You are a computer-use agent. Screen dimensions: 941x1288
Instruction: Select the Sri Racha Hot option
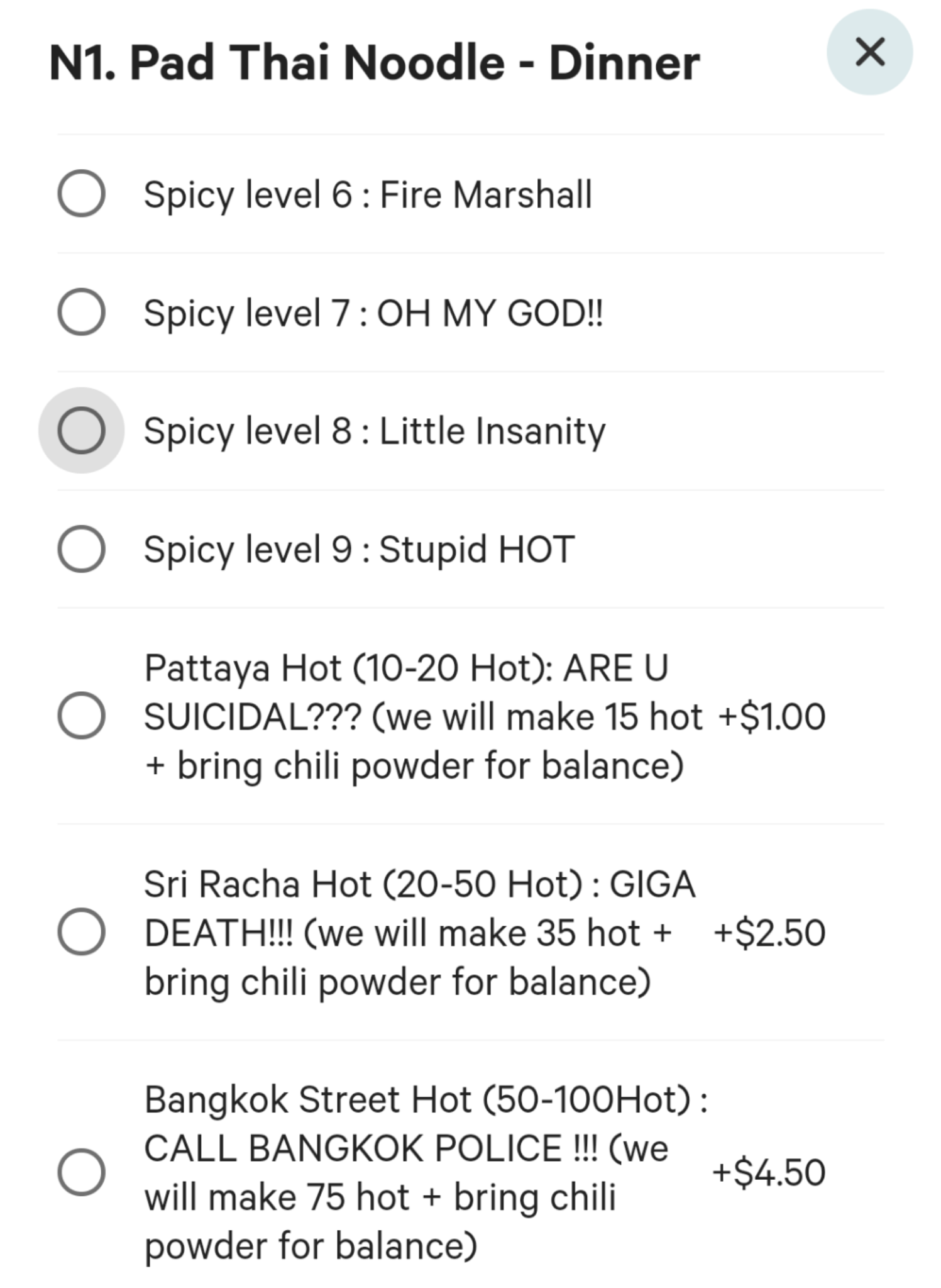point(81,932)
